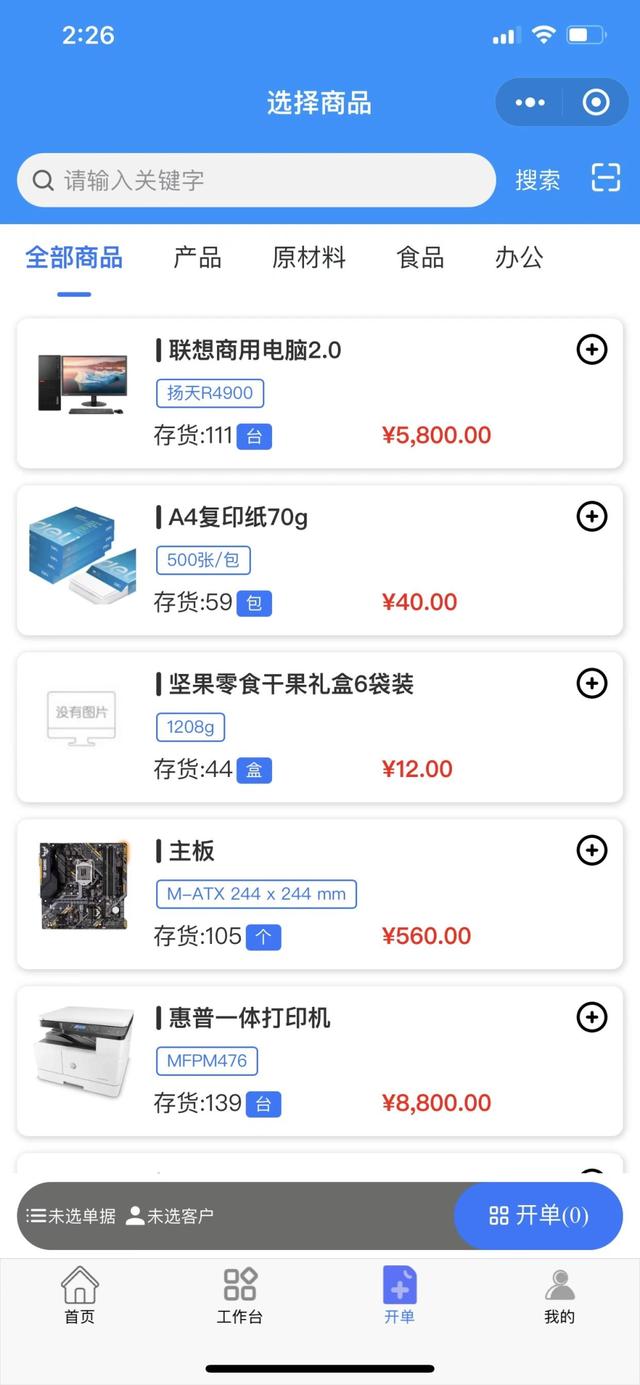
Task: Tap the blue 开单(0) order button
Action: tap(538, 1216)
